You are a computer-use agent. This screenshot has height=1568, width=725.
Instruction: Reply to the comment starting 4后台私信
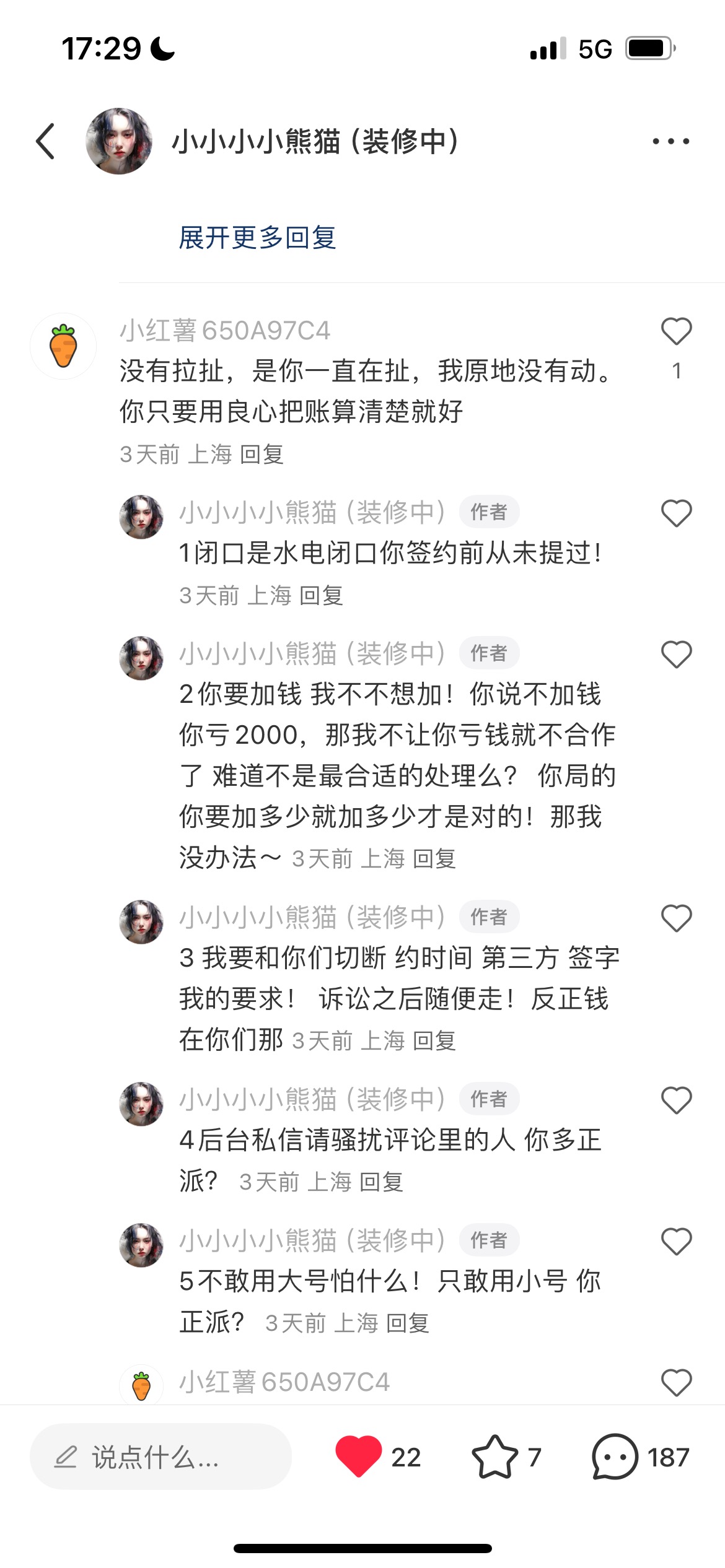pos(381,1183)
